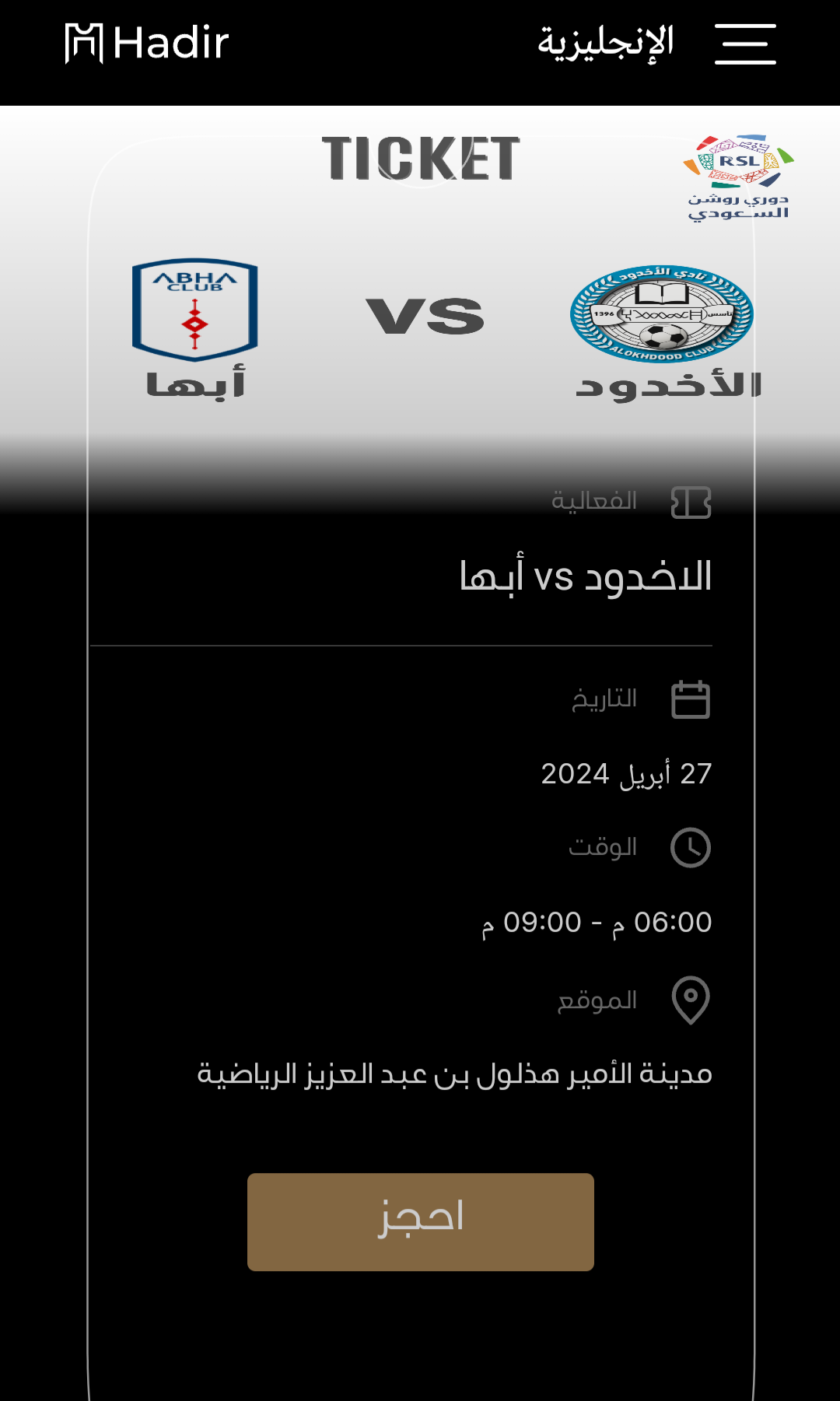Open the hamburger menu
Image resolution: width=840 pixels, height=1401 pixels.
pos(745,44)
